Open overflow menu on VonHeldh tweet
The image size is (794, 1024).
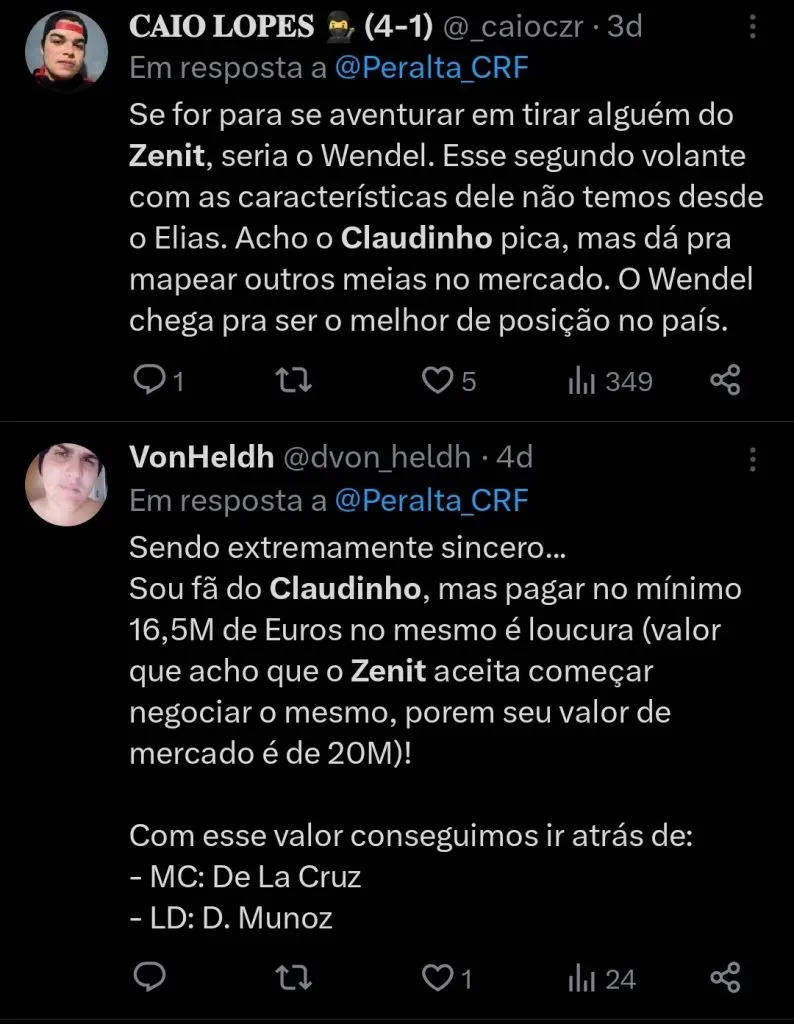(752, 459)
